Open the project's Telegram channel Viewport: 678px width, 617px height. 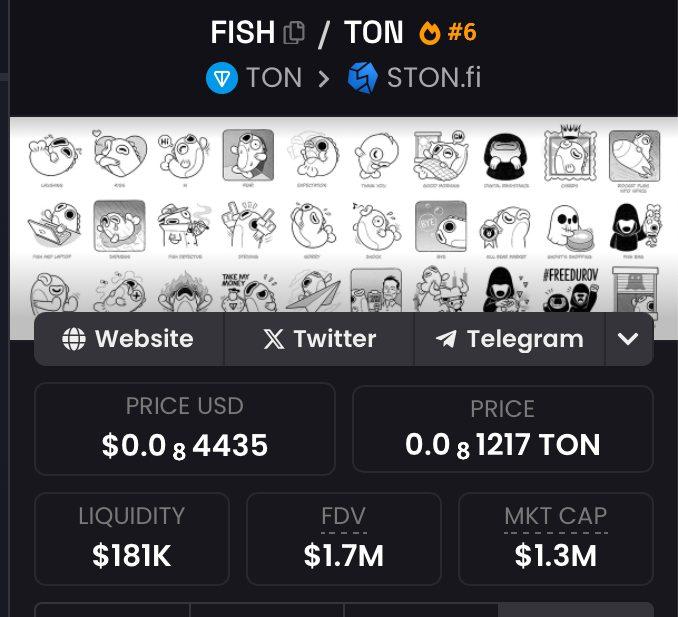[x=509, y=339]
